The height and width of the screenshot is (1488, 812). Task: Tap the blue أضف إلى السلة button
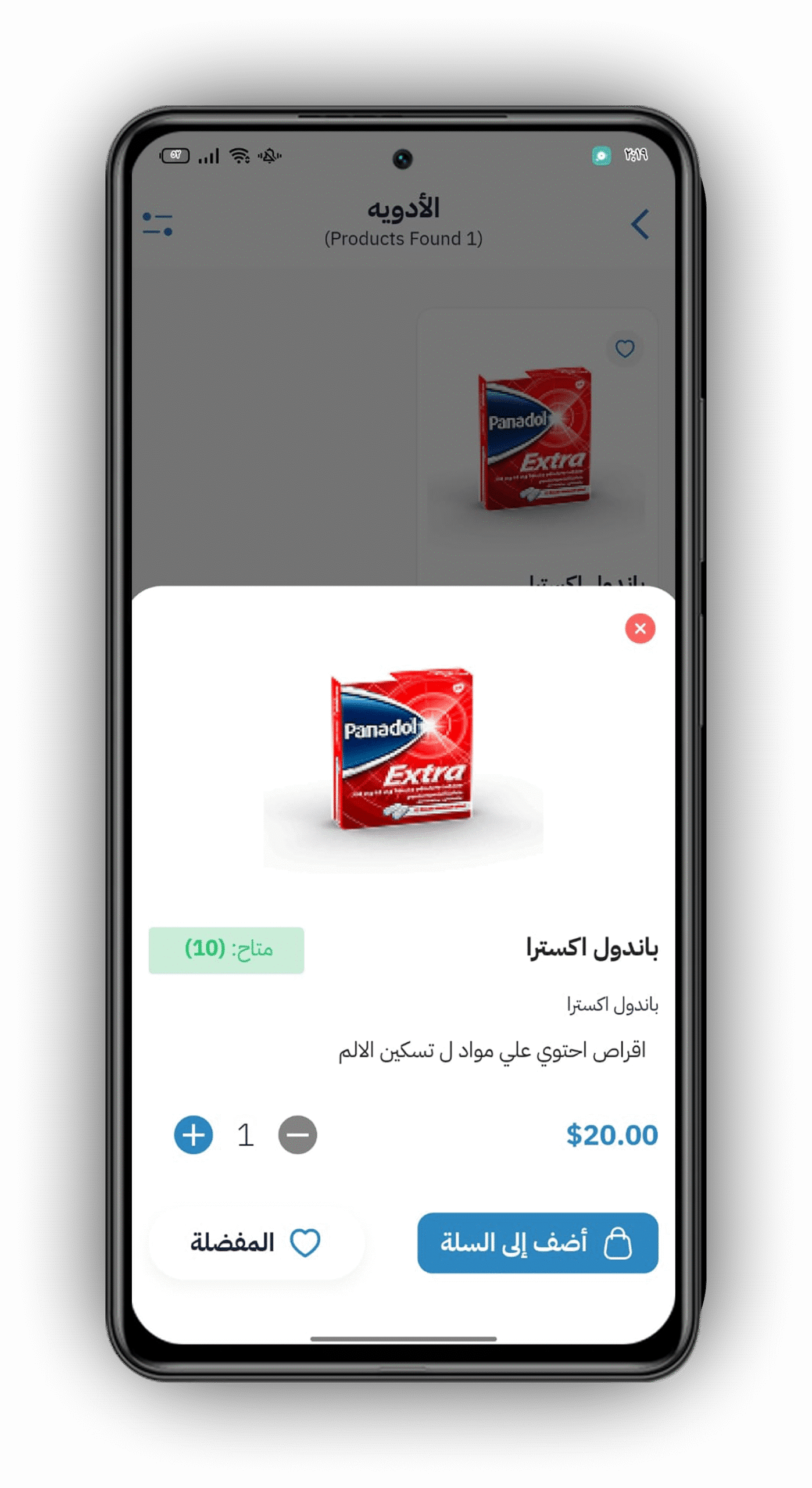pos(538,1243)
